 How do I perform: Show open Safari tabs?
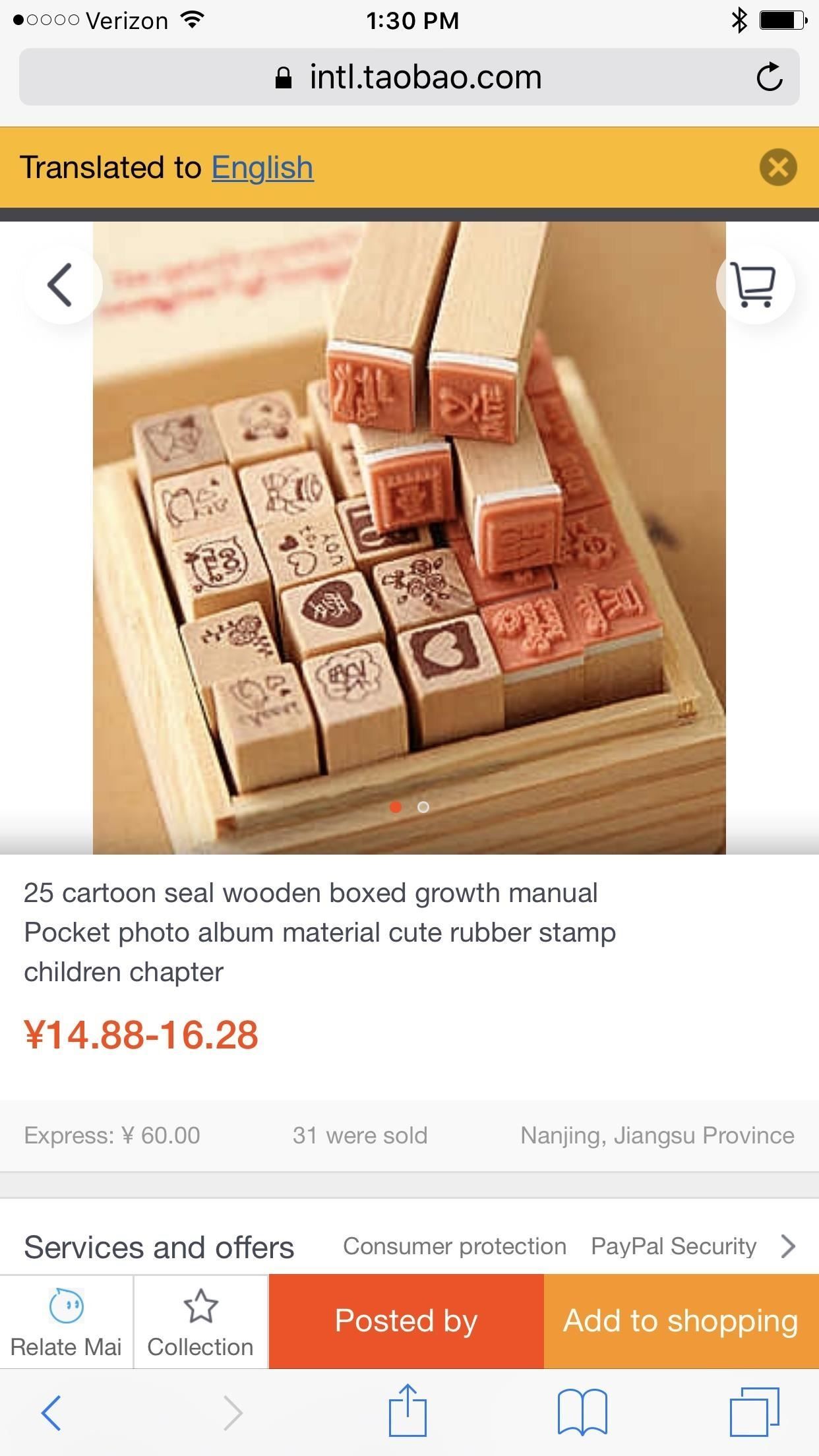click(x=754, y=1412)
